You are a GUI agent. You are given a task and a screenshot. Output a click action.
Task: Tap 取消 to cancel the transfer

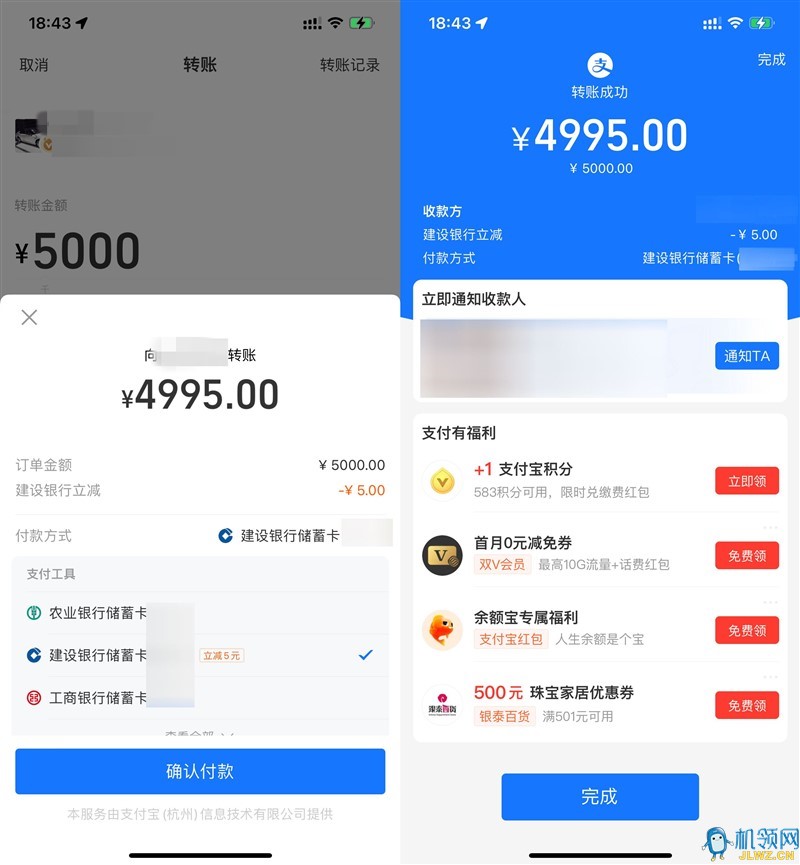pyautogui.click(x=34, y=65)
